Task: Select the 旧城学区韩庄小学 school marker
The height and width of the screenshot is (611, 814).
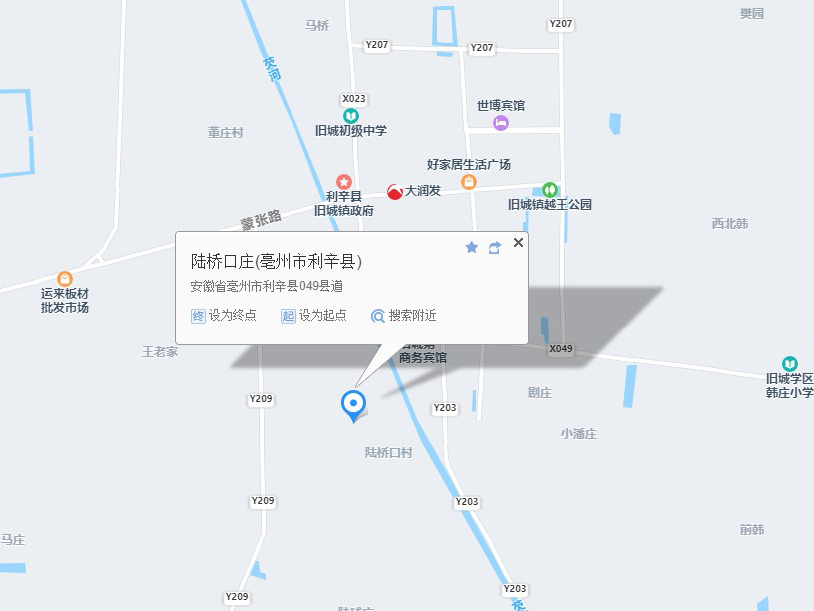Action: click(x=789, y=364)
